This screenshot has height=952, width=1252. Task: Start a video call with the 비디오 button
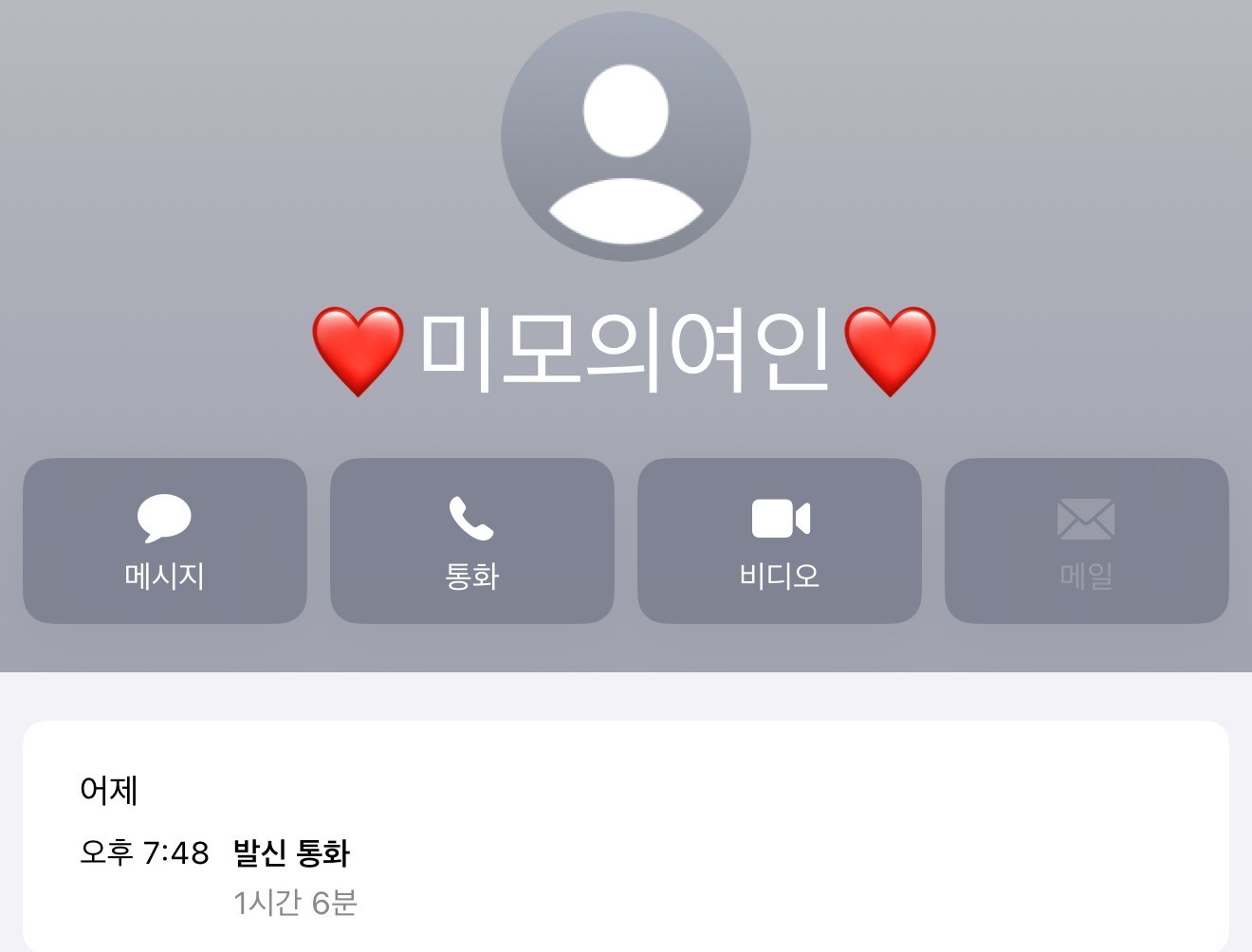(780, 540)
